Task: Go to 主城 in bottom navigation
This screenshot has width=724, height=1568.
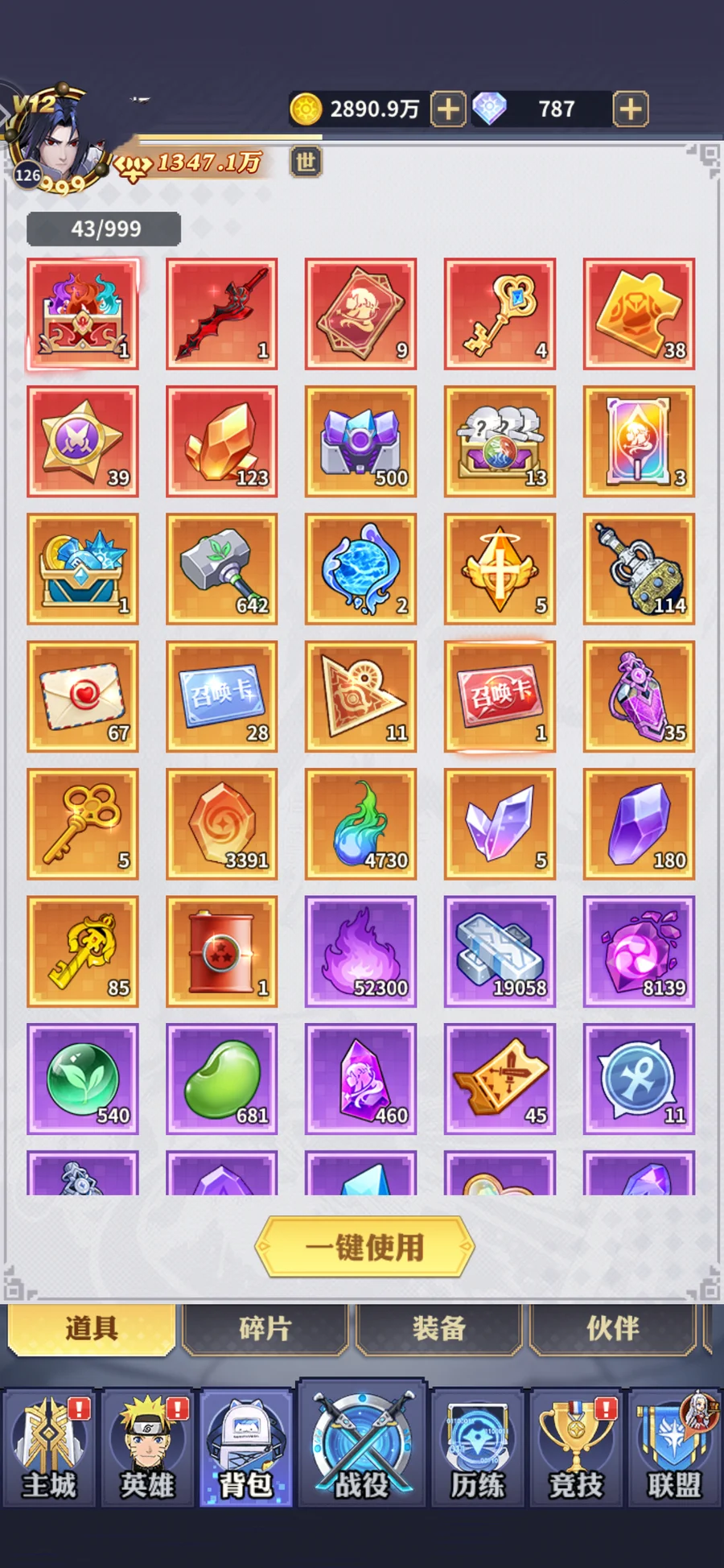Action: 49,1447
